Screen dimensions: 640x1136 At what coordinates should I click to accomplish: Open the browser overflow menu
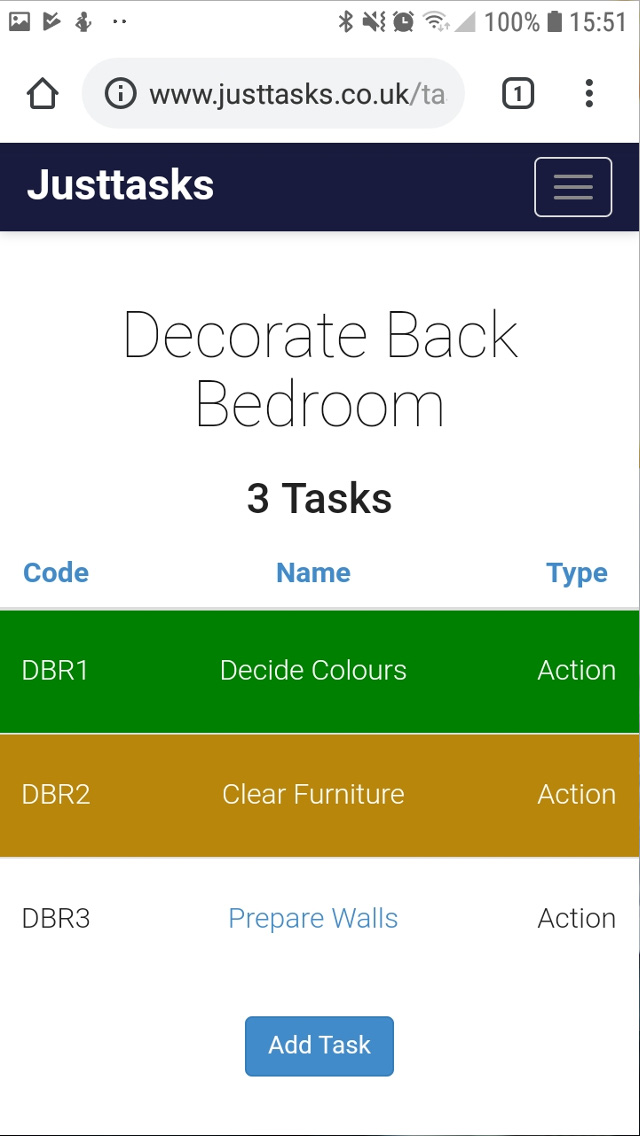point(589,94)
